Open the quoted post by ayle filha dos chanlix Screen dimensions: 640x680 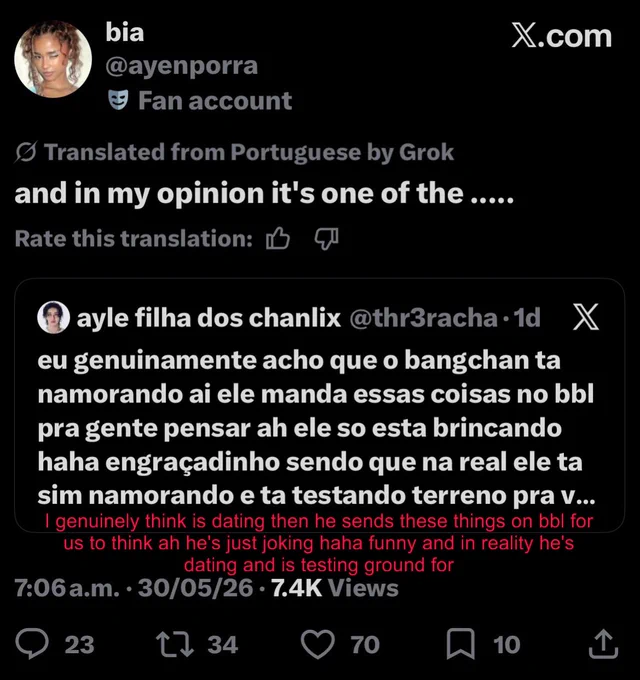tap(320, 405)
